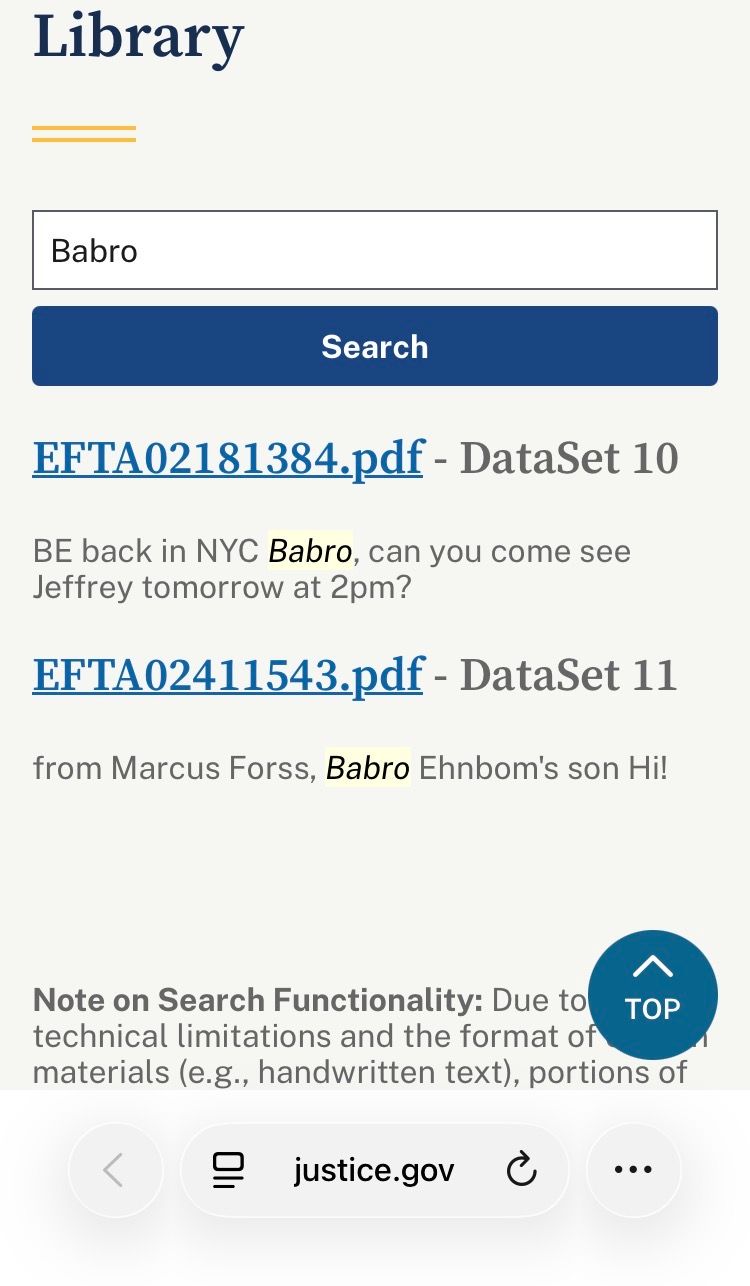The width and height of the screenshot is (750, 1286).
Task: Open the page options icon beside justice.gov
Action: tap(229, 1170)
